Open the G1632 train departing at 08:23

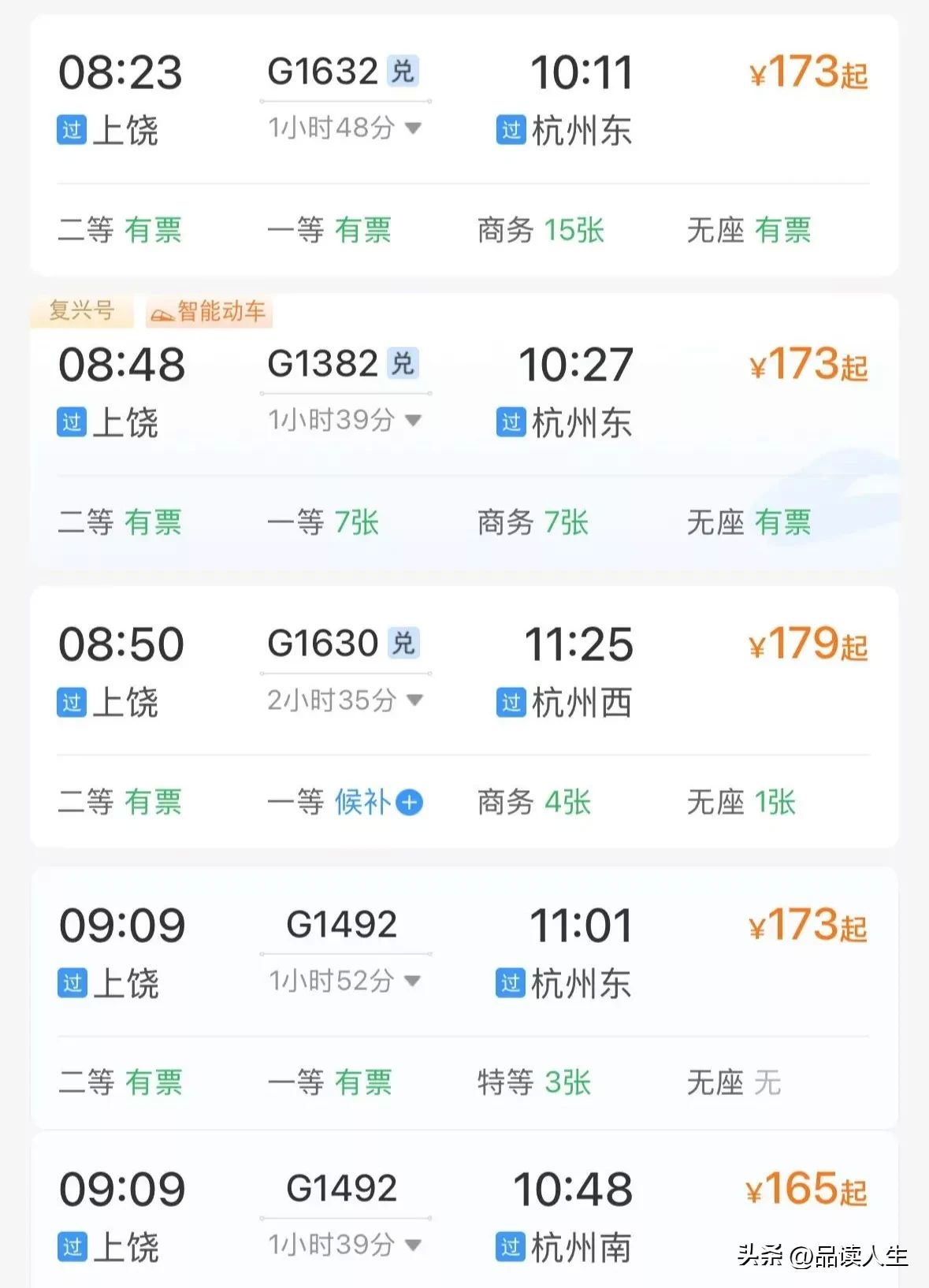click(x=323, y=72)
